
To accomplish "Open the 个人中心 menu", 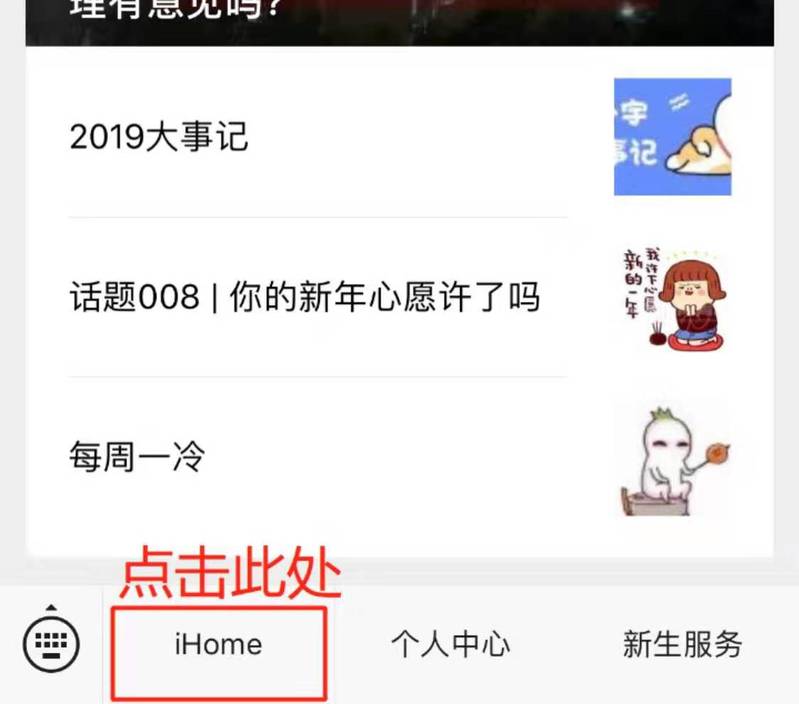I will pyautogui.click(x=450, y=645).
